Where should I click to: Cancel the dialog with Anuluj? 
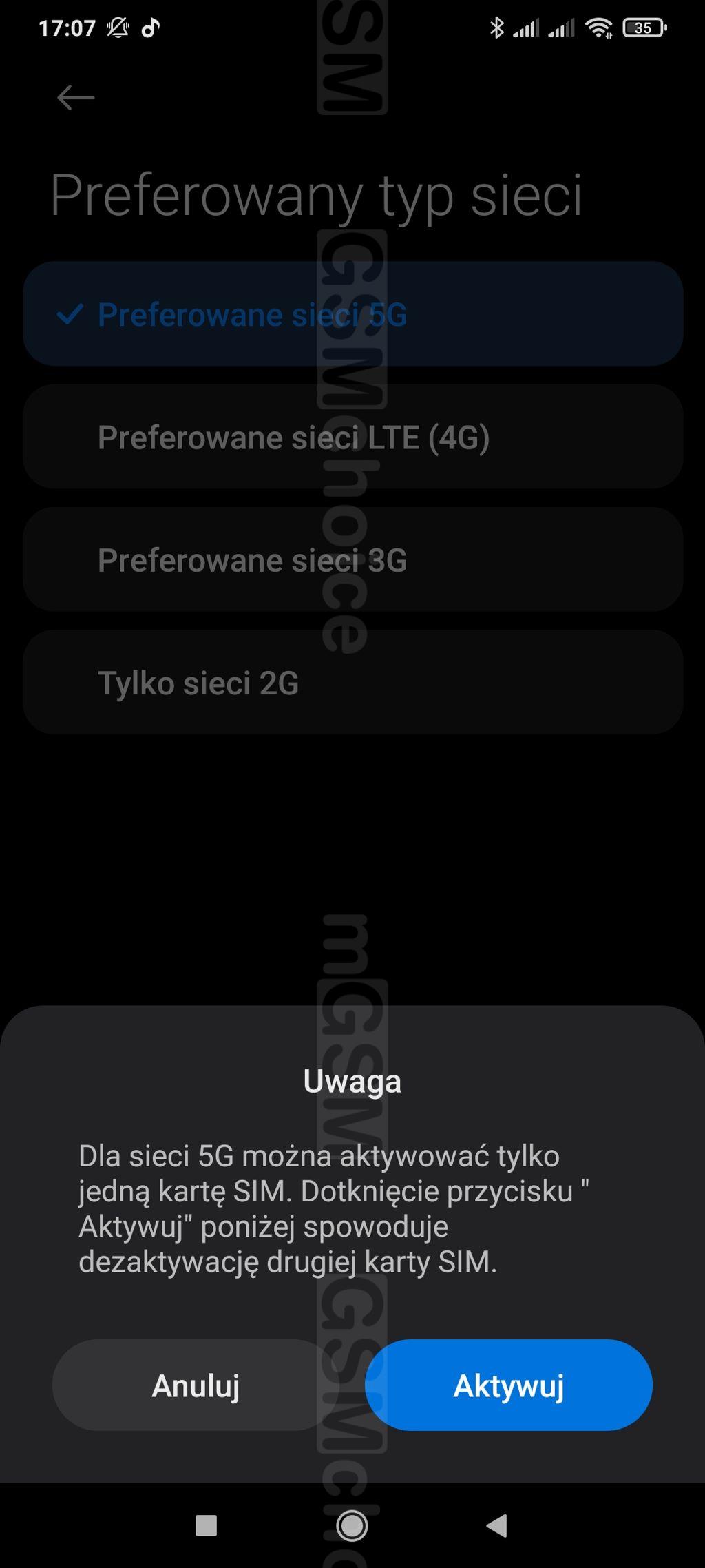click(196, 1385)
